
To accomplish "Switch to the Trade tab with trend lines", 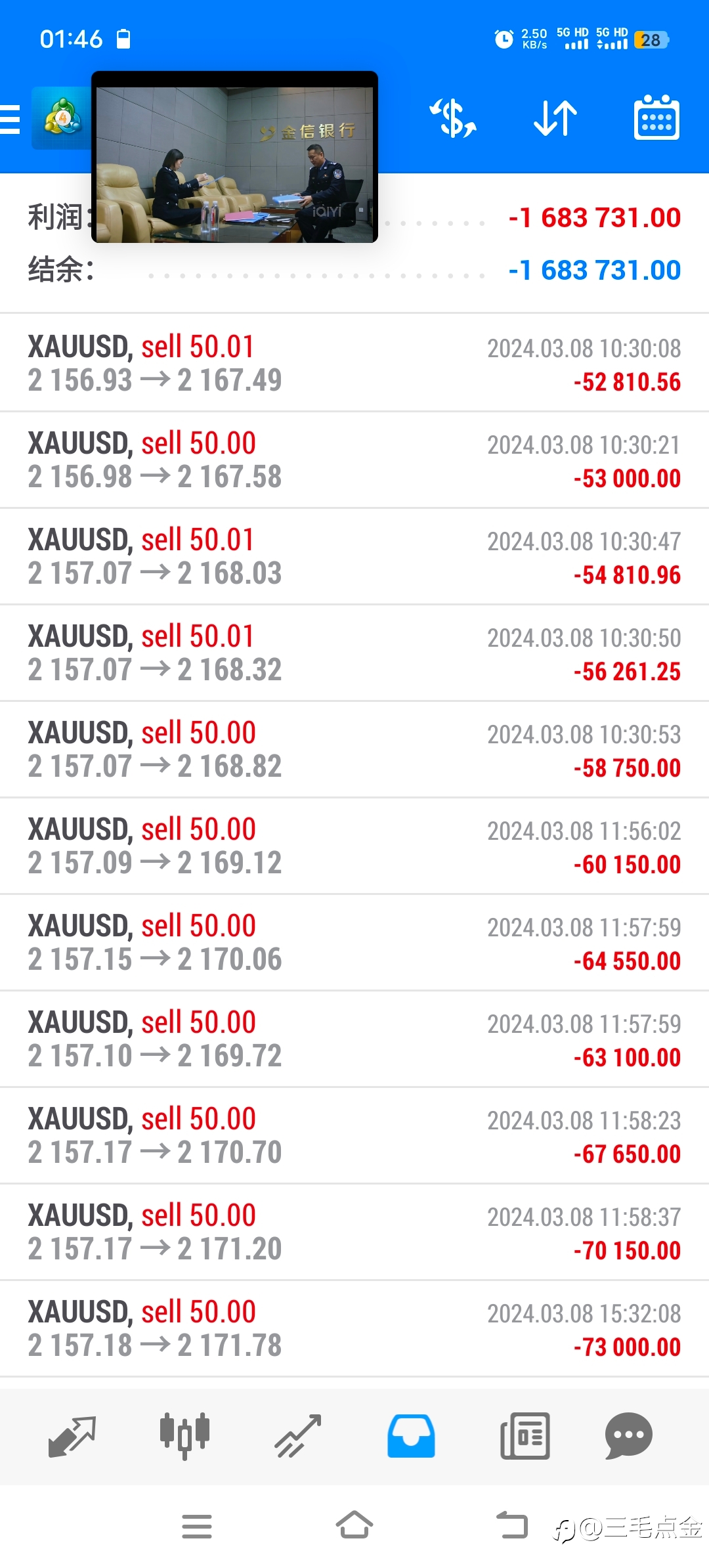I will pos(297,1436).
